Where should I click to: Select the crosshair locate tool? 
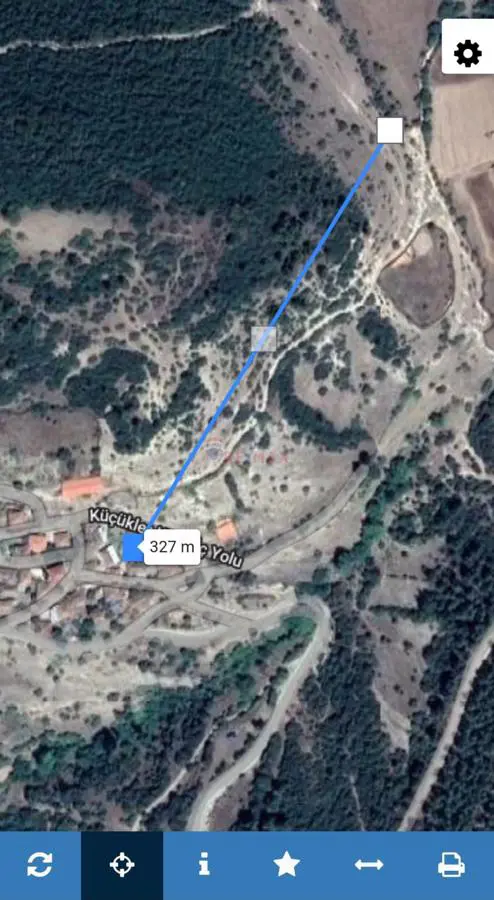pos(122,864)
